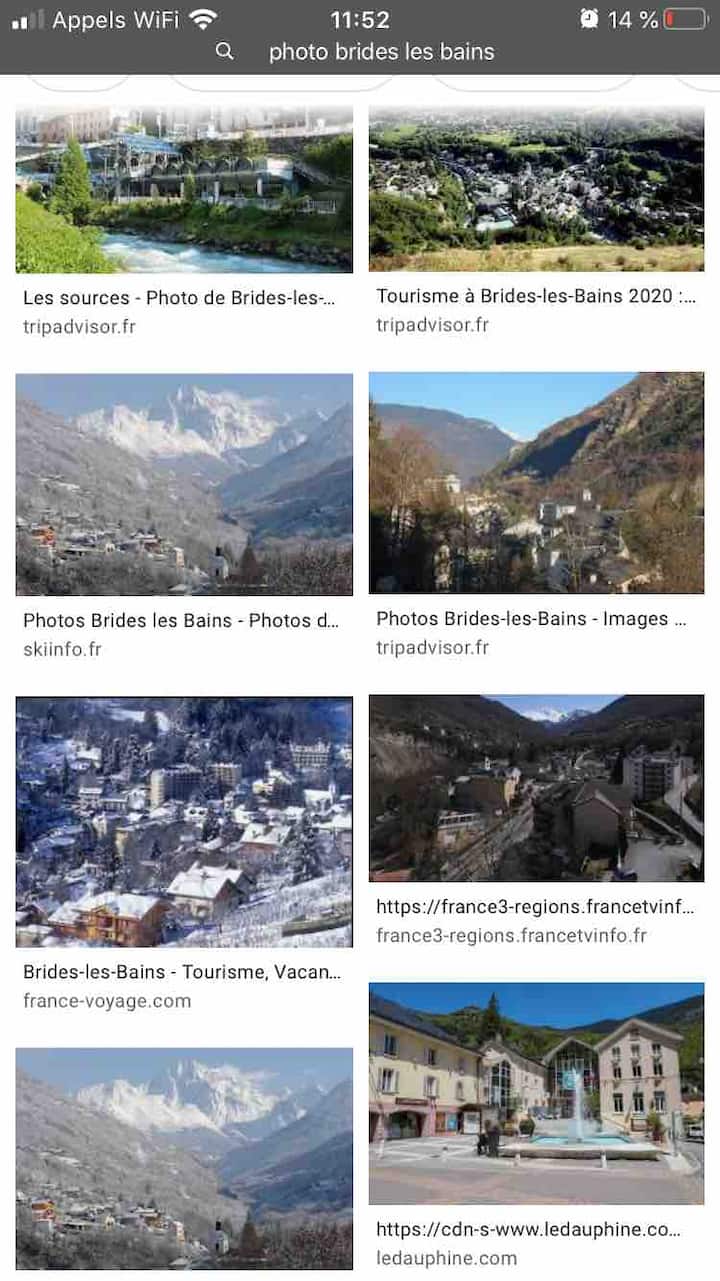Tap the address bar showing "photo brides les bains"

click(381, 52)
